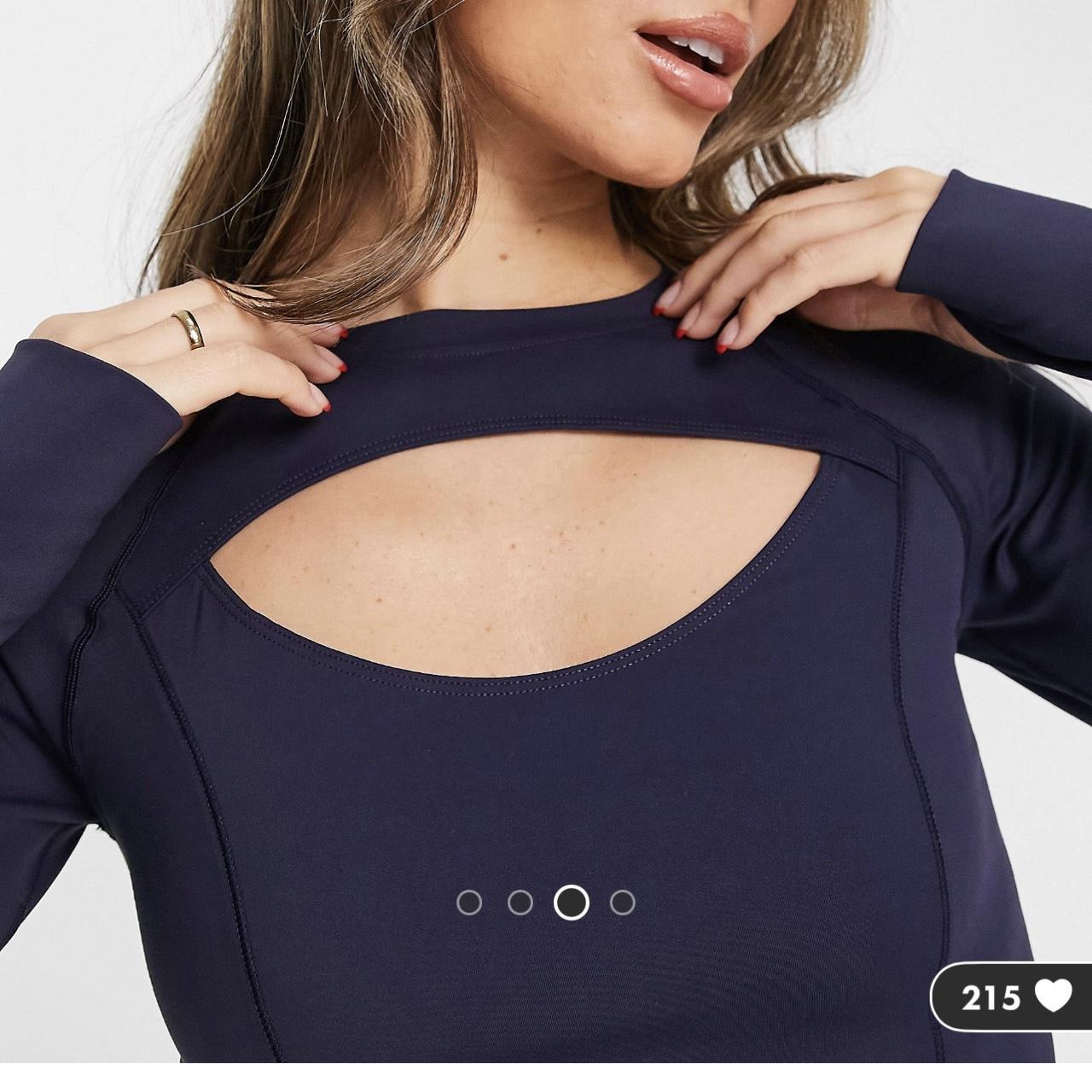Select the second image indicator dot
This screenshot has height=1092, width=1092.
coord(520,903)
